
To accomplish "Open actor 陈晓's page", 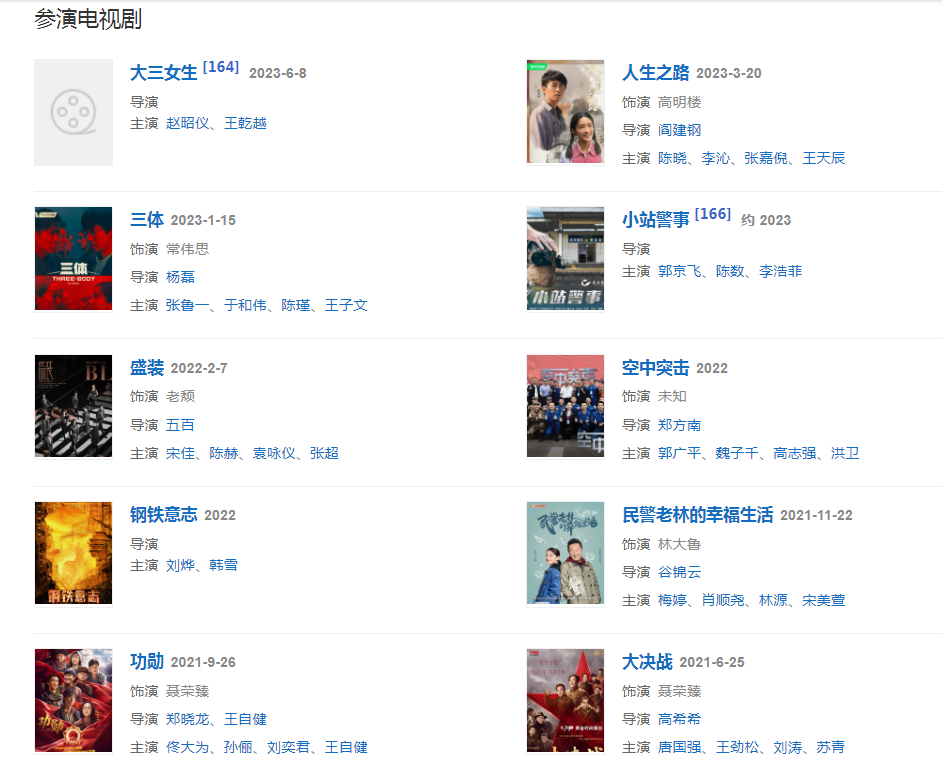I will coord(672,158).
